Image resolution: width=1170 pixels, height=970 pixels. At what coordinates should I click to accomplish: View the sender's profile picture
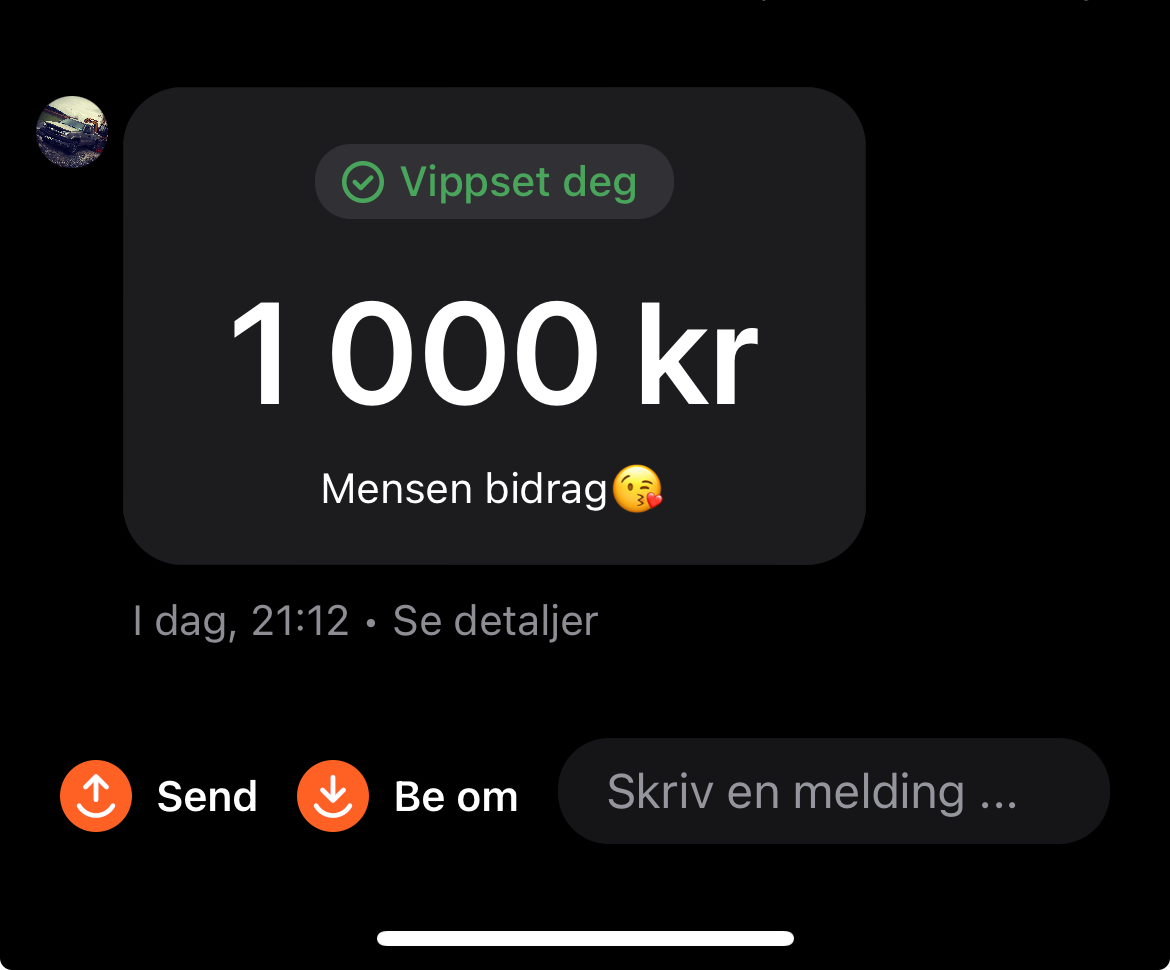(x=72, y=132)
